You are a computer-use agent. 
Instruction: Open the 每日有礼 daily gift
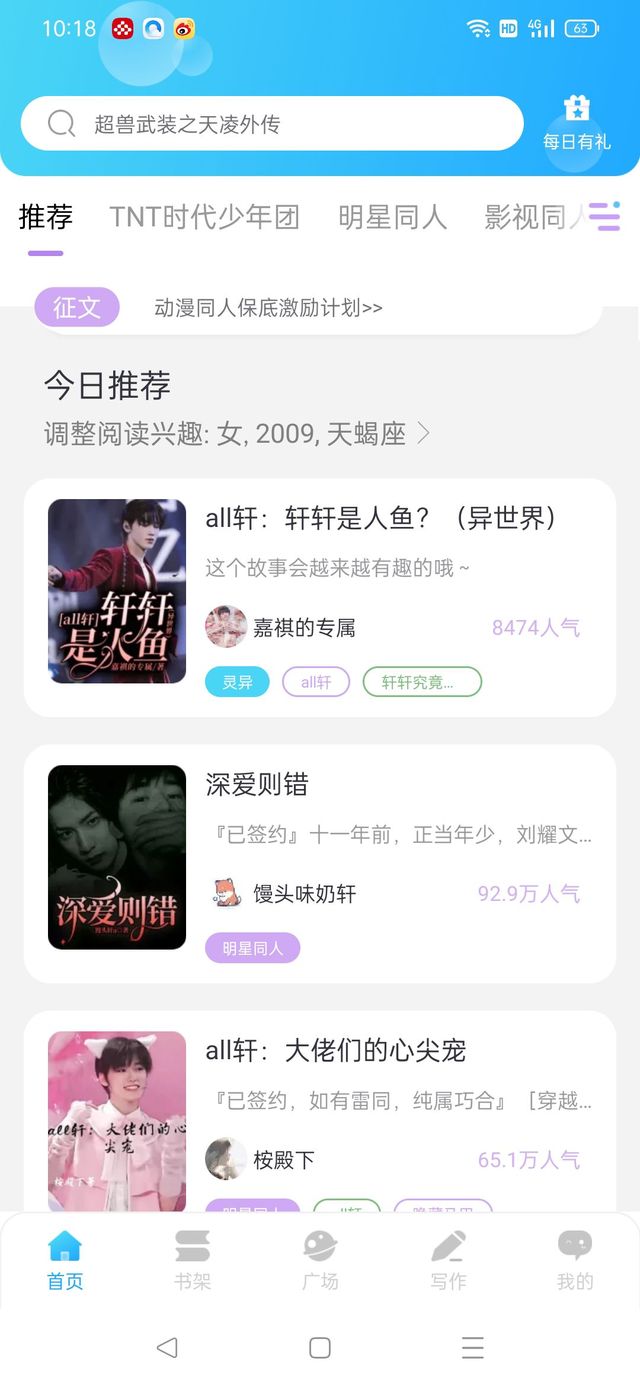click(x=576, y=123)
